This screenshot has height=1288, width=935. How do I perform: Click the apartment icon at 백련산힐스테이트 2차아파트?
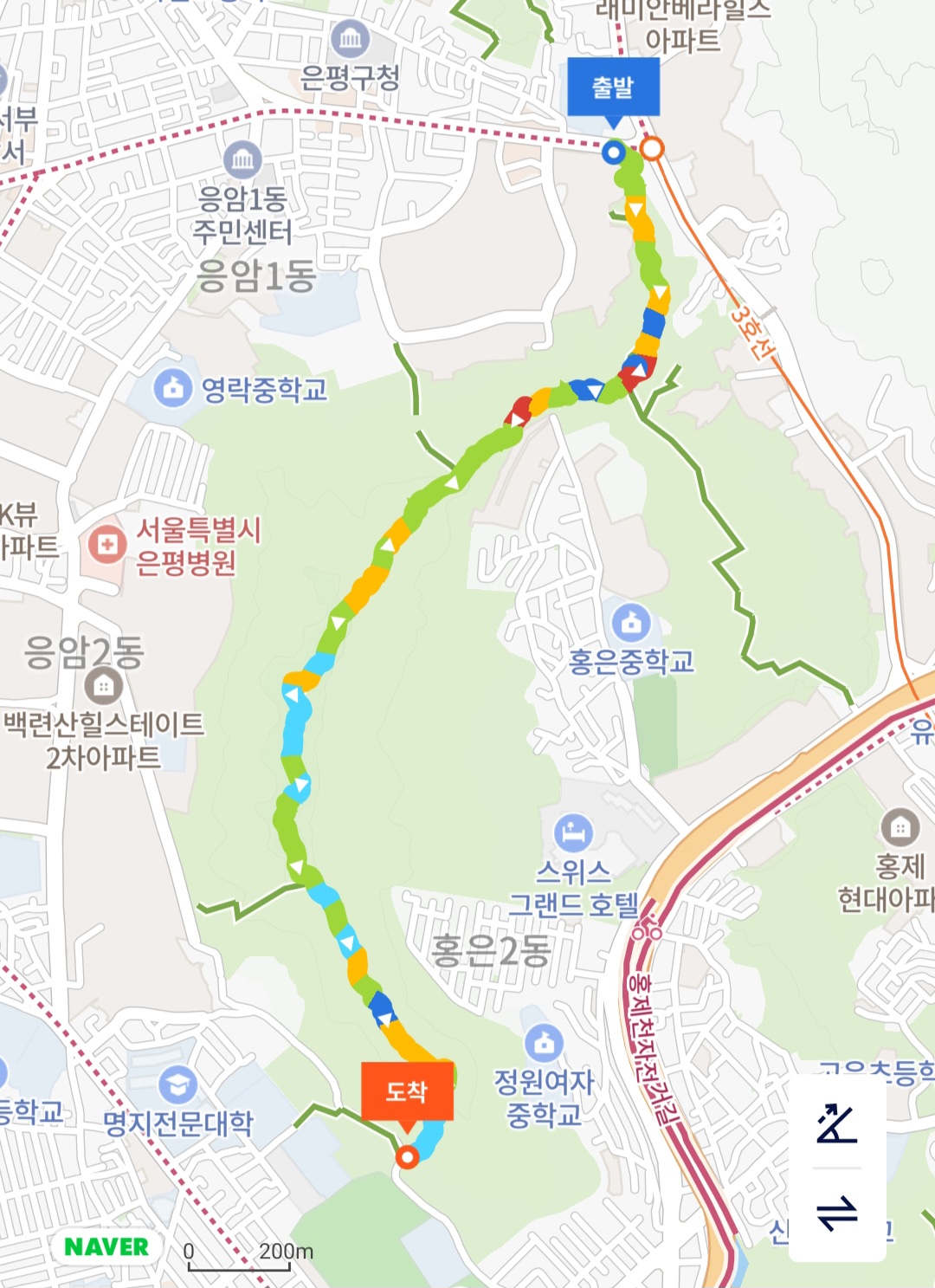[x=106, y=687]
